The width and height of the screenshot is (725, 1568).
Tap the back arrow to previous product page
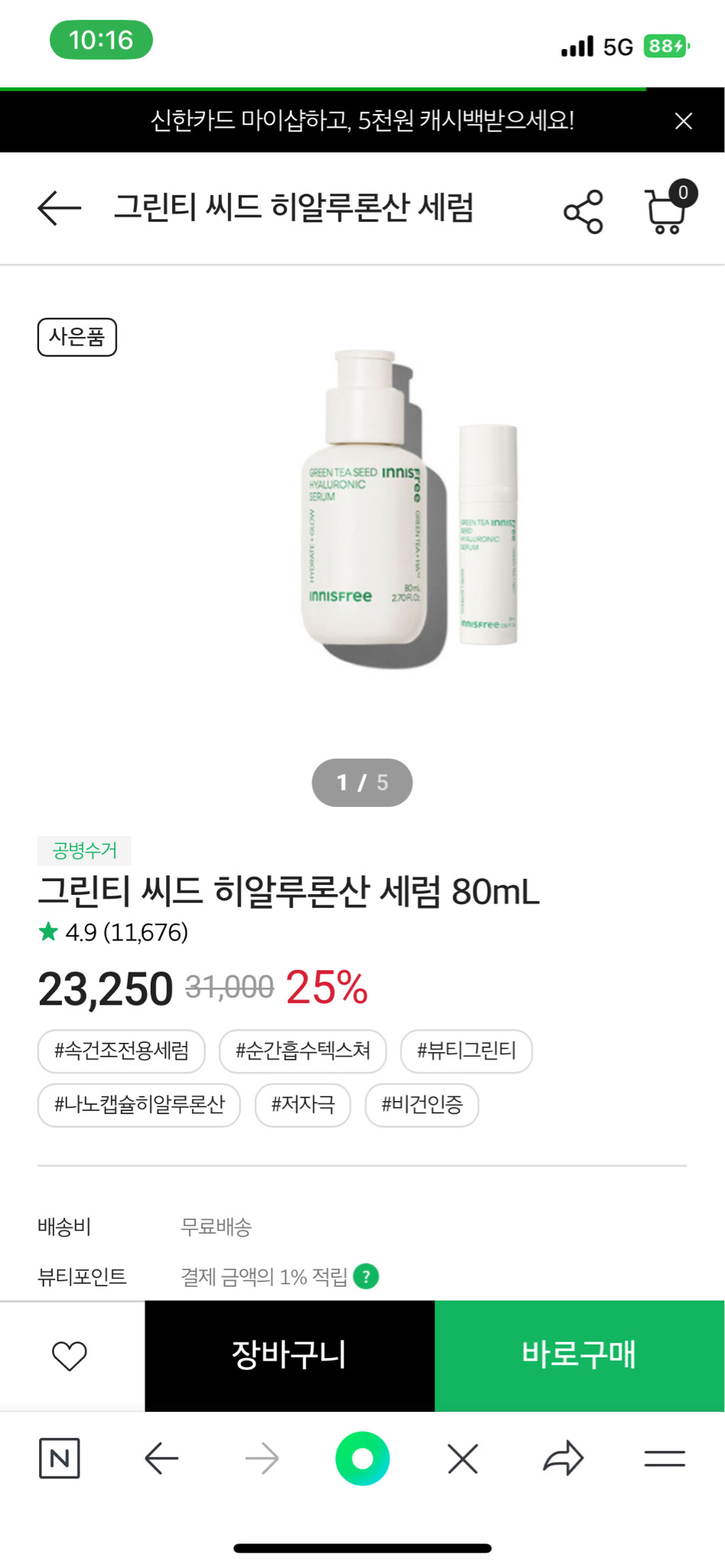click(57, 209)
